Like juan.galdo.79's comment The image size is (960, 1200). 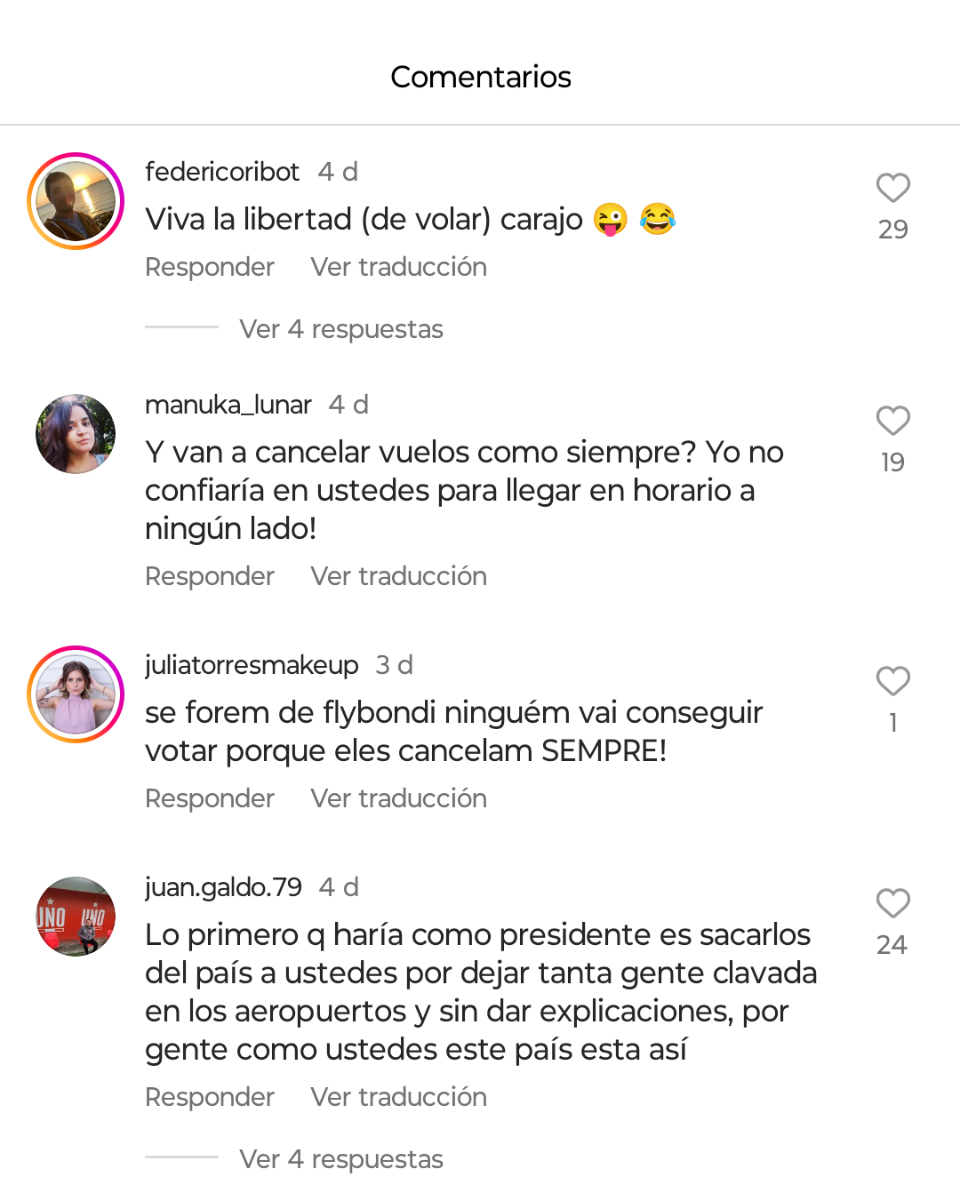tap(893, 903)
